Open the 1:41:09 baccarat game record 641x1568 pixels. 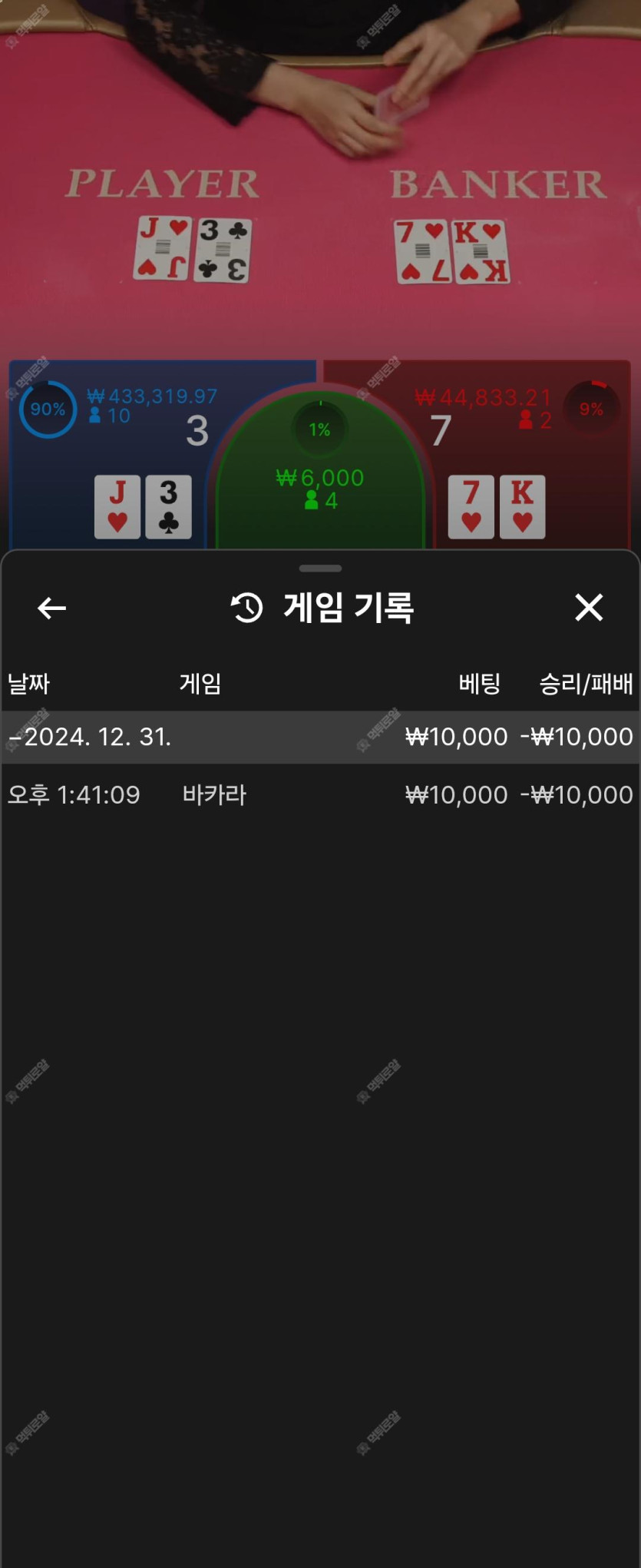point(319,794)
